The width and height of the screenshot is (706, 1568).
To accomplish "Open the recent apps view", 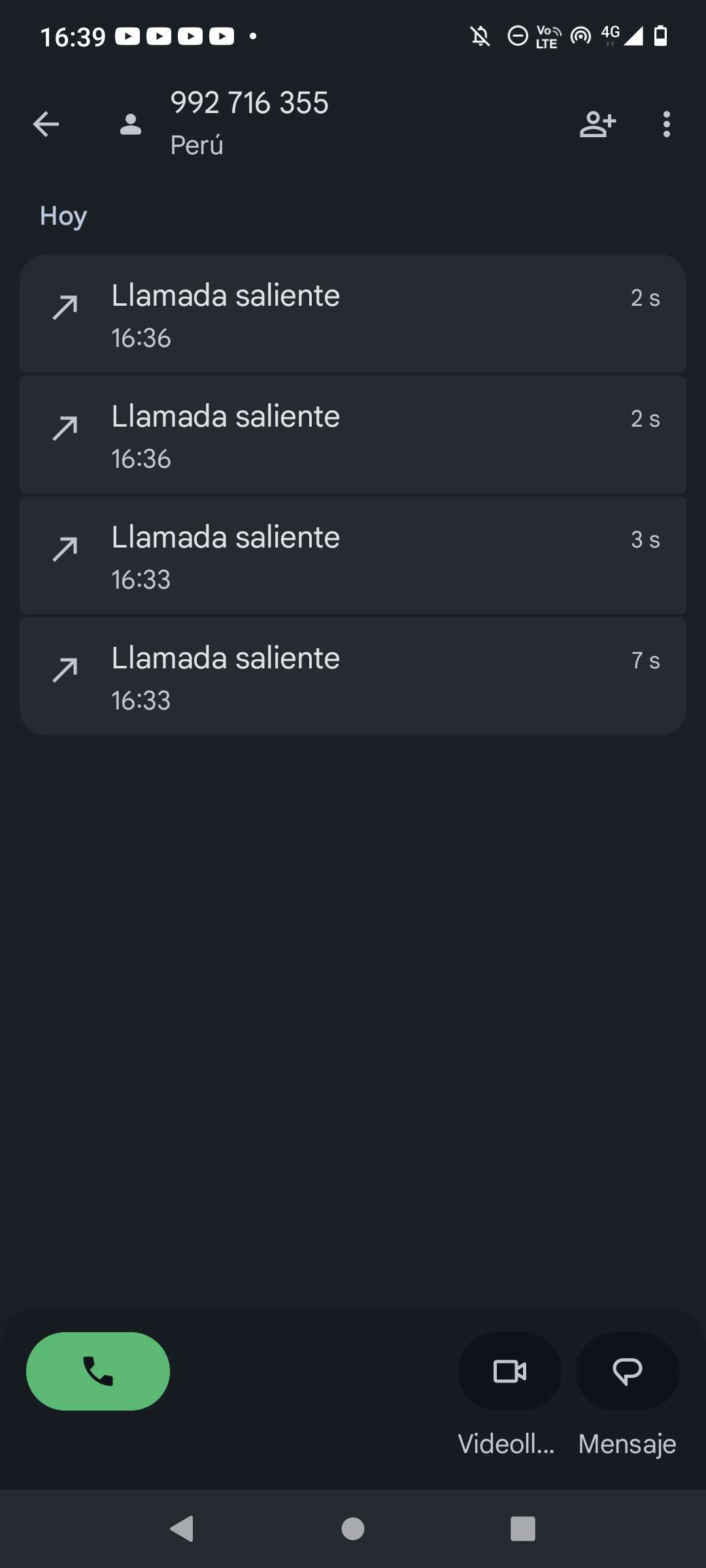I will click(522, 1529).
